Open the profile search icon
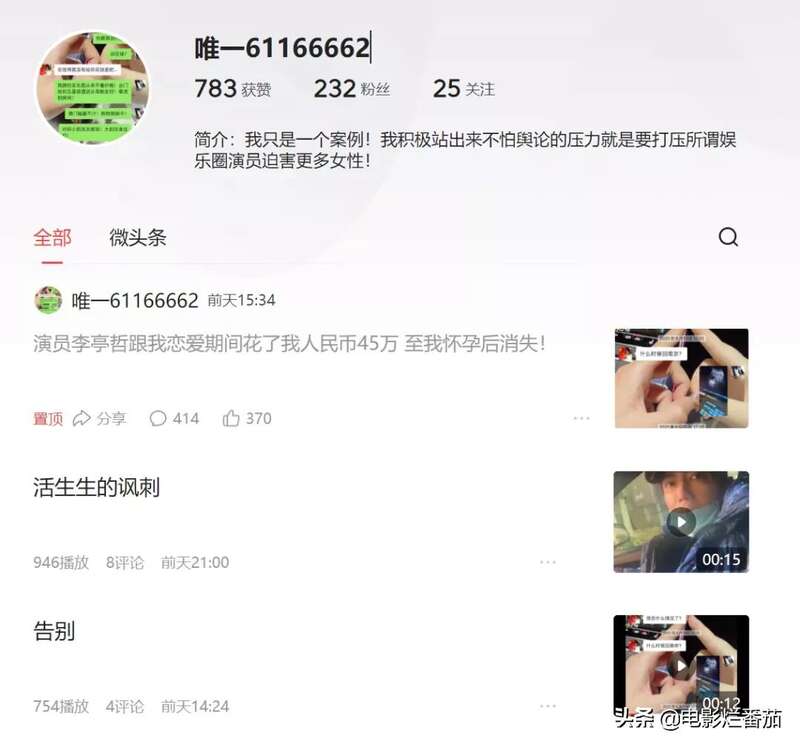The width and height of the screenshot is (800, 747). (x=728, y=237)
